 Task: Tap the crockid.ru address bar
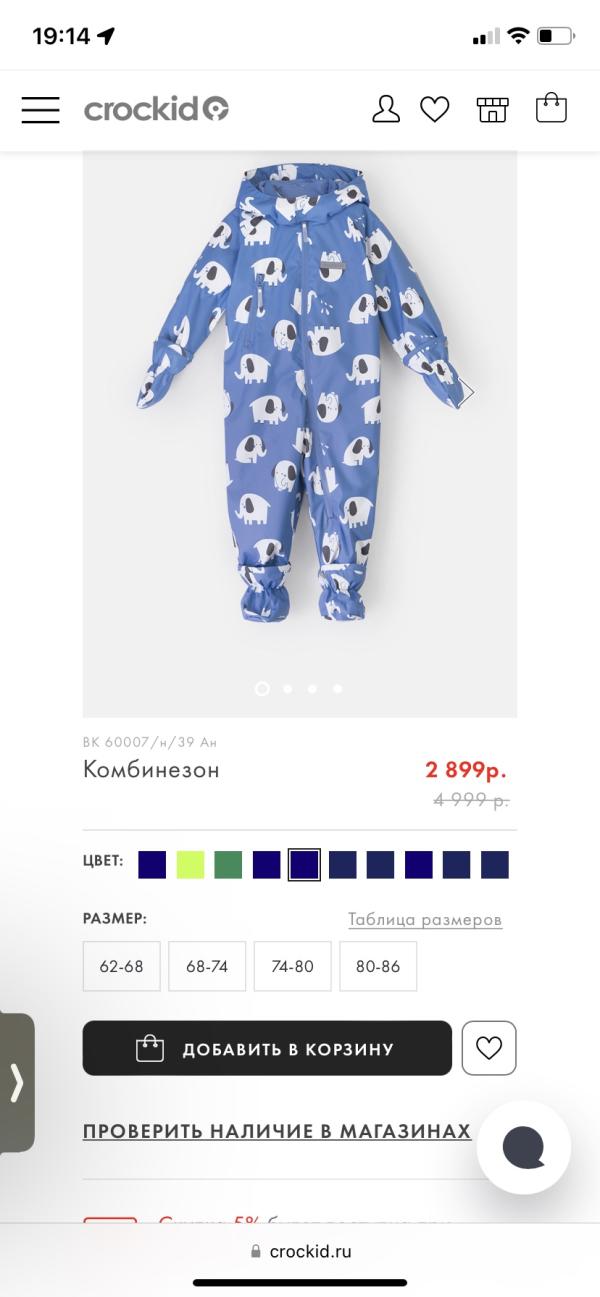[x=300, y=1251]
